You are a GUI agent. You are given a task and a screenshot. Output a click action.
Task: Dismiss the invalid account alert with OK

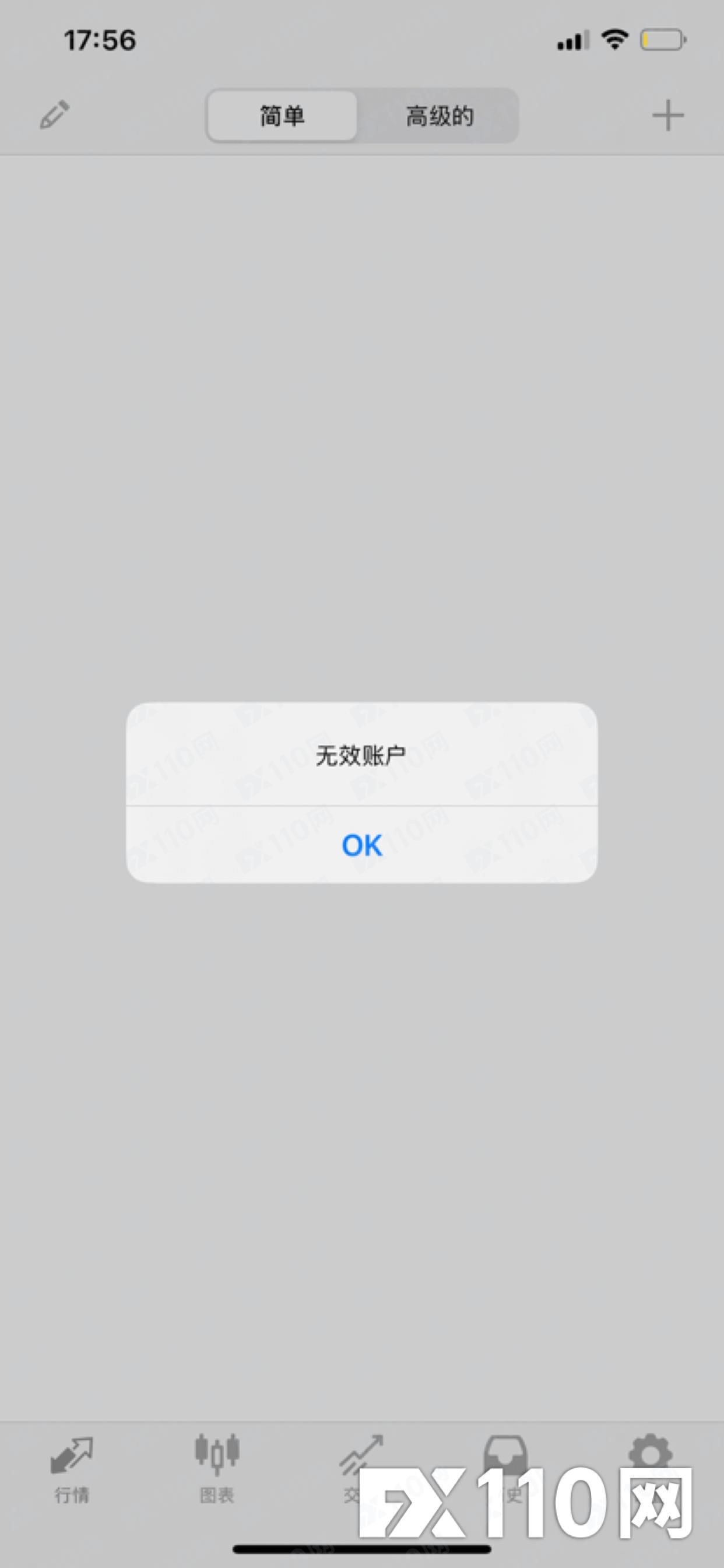(x=361, y=845)
